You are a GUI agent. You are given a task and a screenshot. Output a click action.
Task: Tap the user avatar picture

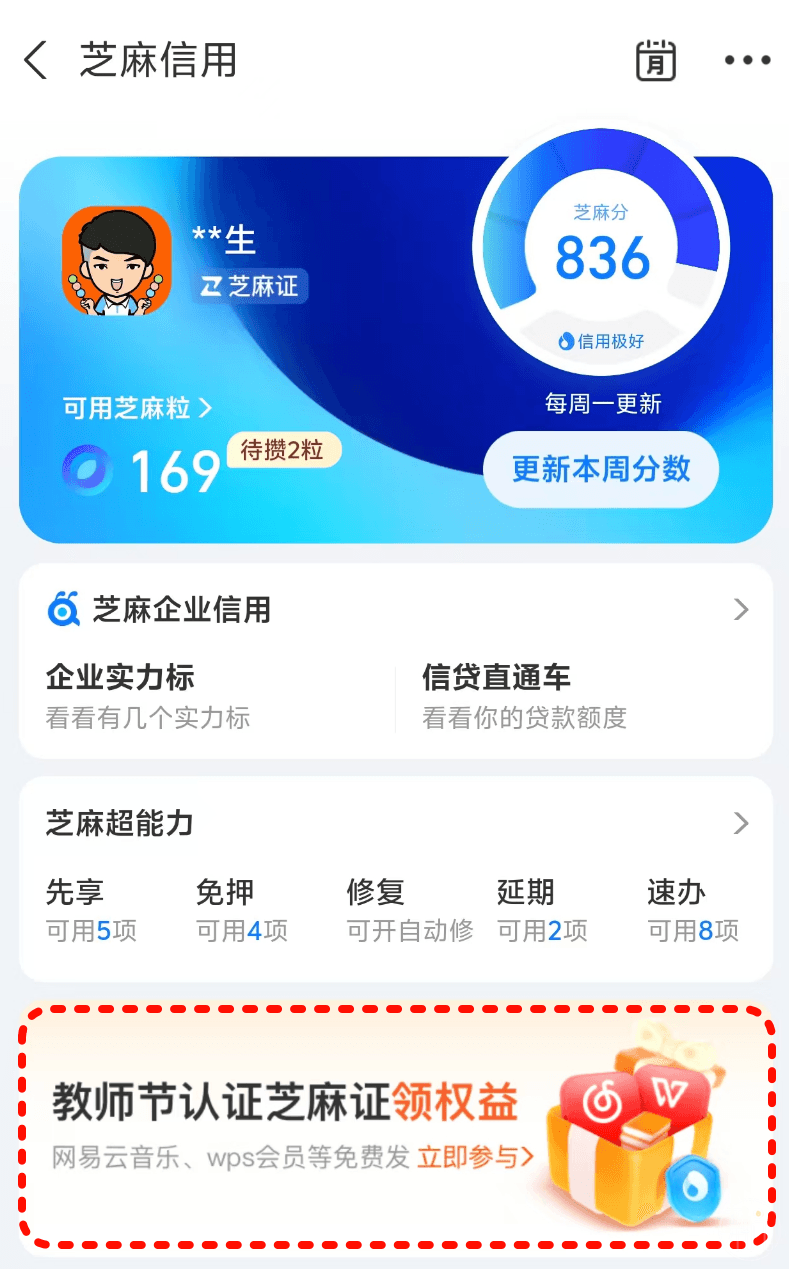pyautogui.click(x=117, y=261)
